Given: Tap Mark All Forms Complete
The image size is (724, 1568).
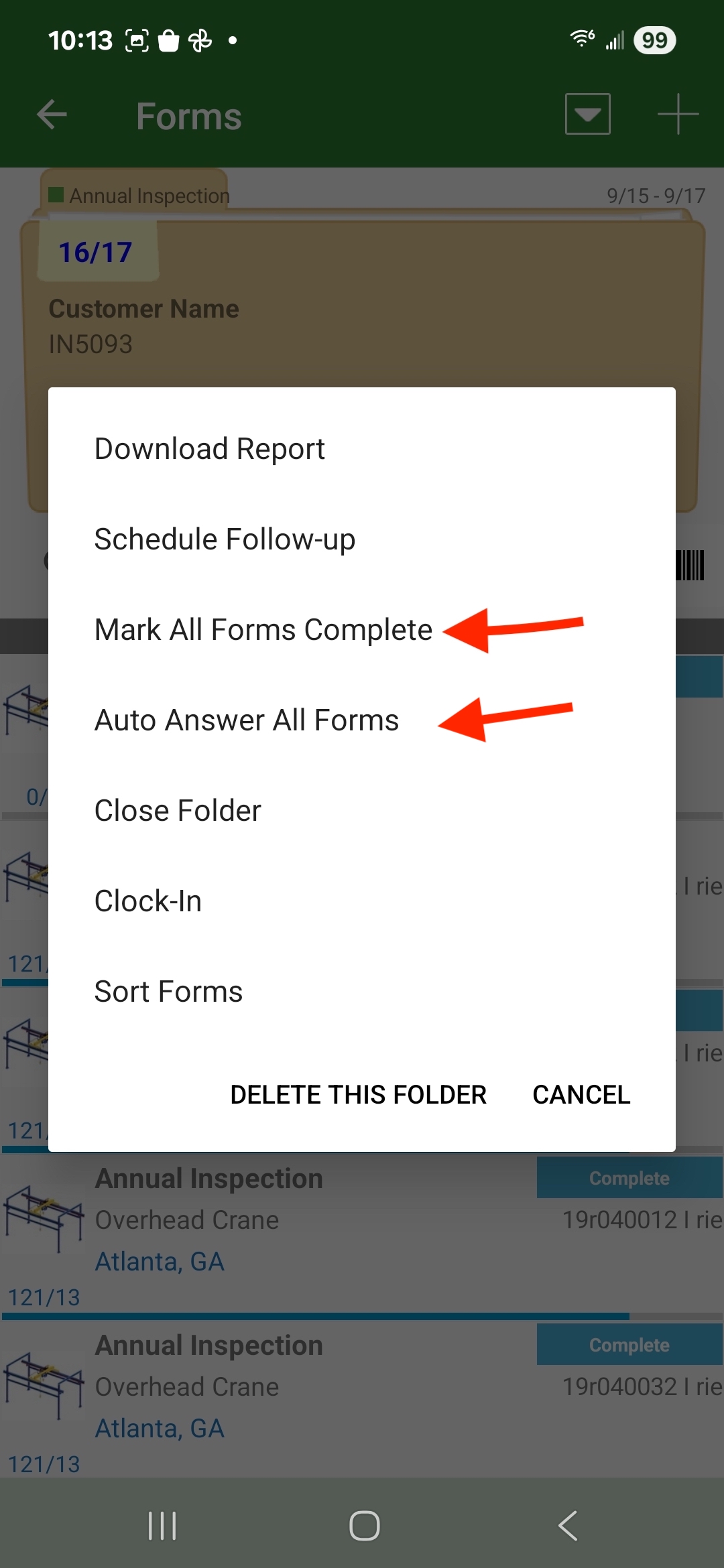Looking at the screenshot, I should [x=263, y=630].
